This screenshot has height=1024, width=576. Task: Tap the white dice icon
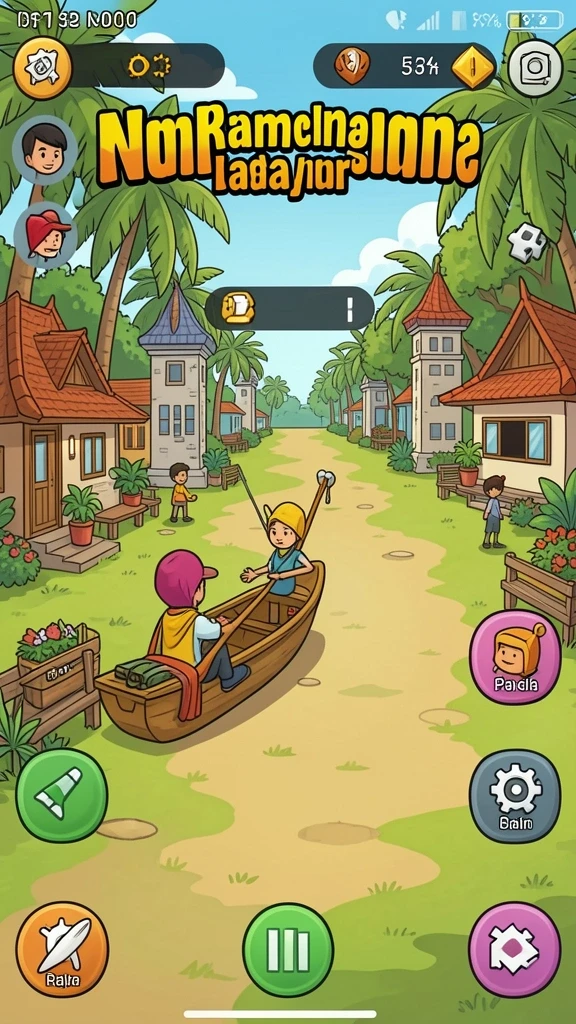click(x=528, y=242)
